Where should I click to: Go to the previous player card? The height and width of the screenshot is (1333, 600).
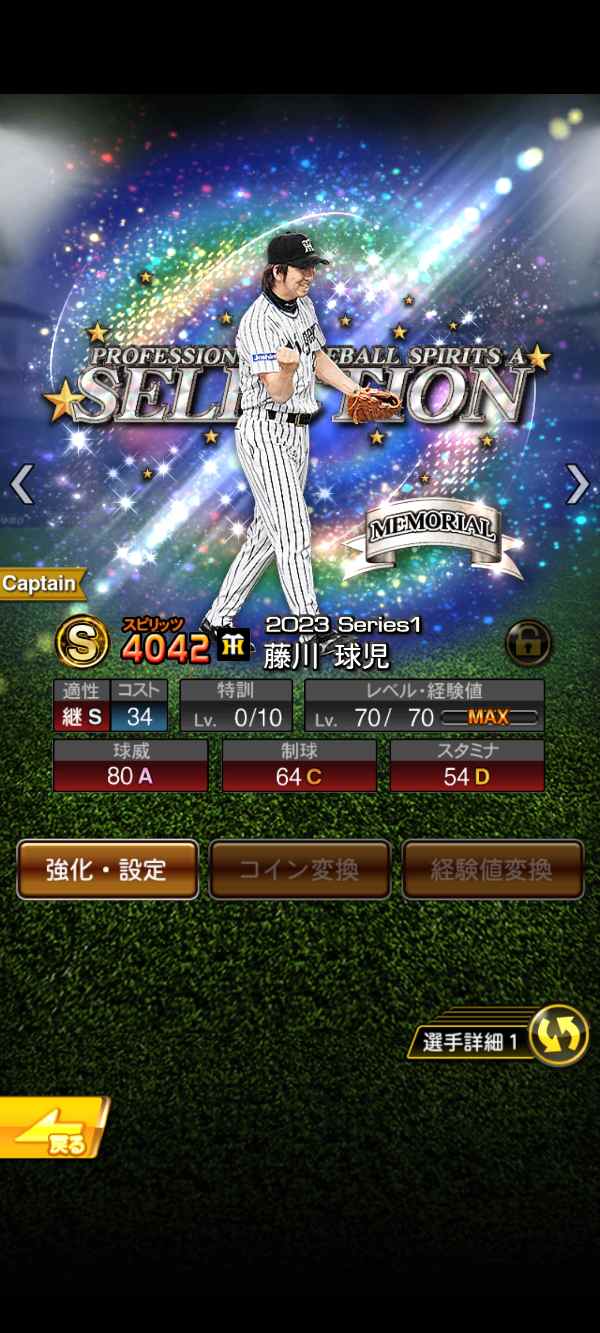[x=22, y=484]
